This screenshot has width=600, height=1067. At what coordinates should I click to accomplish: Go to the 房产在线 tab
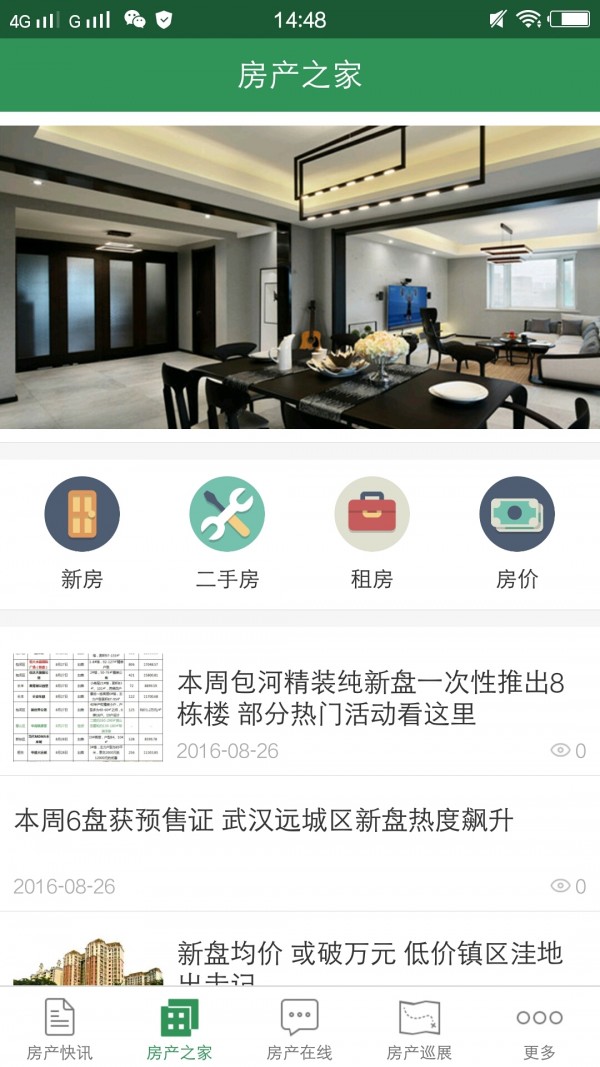[x=300, y=1028]
